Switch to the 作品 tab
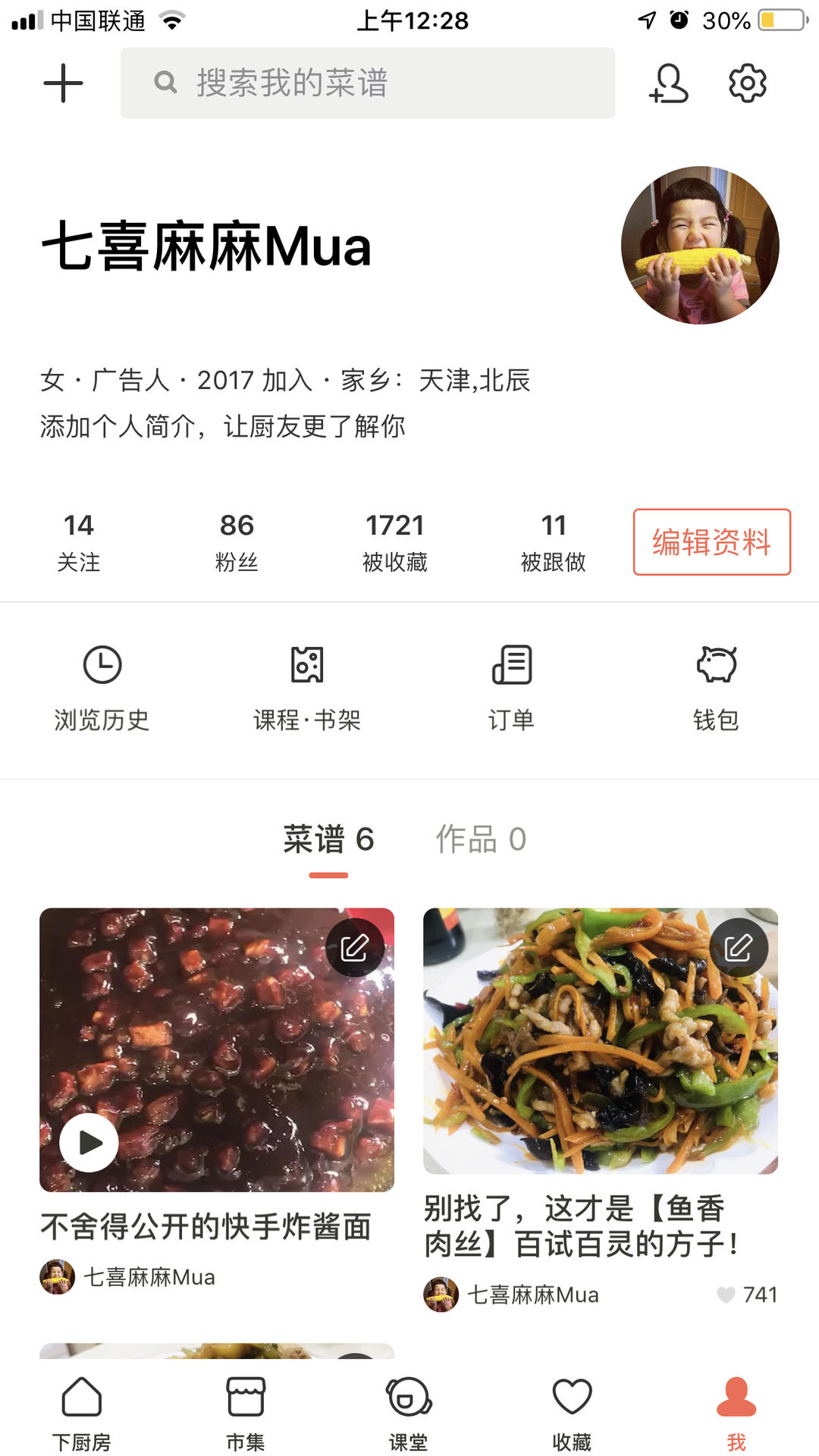The height and width of the screenshot is (1456, 819). tap(481, 839)
